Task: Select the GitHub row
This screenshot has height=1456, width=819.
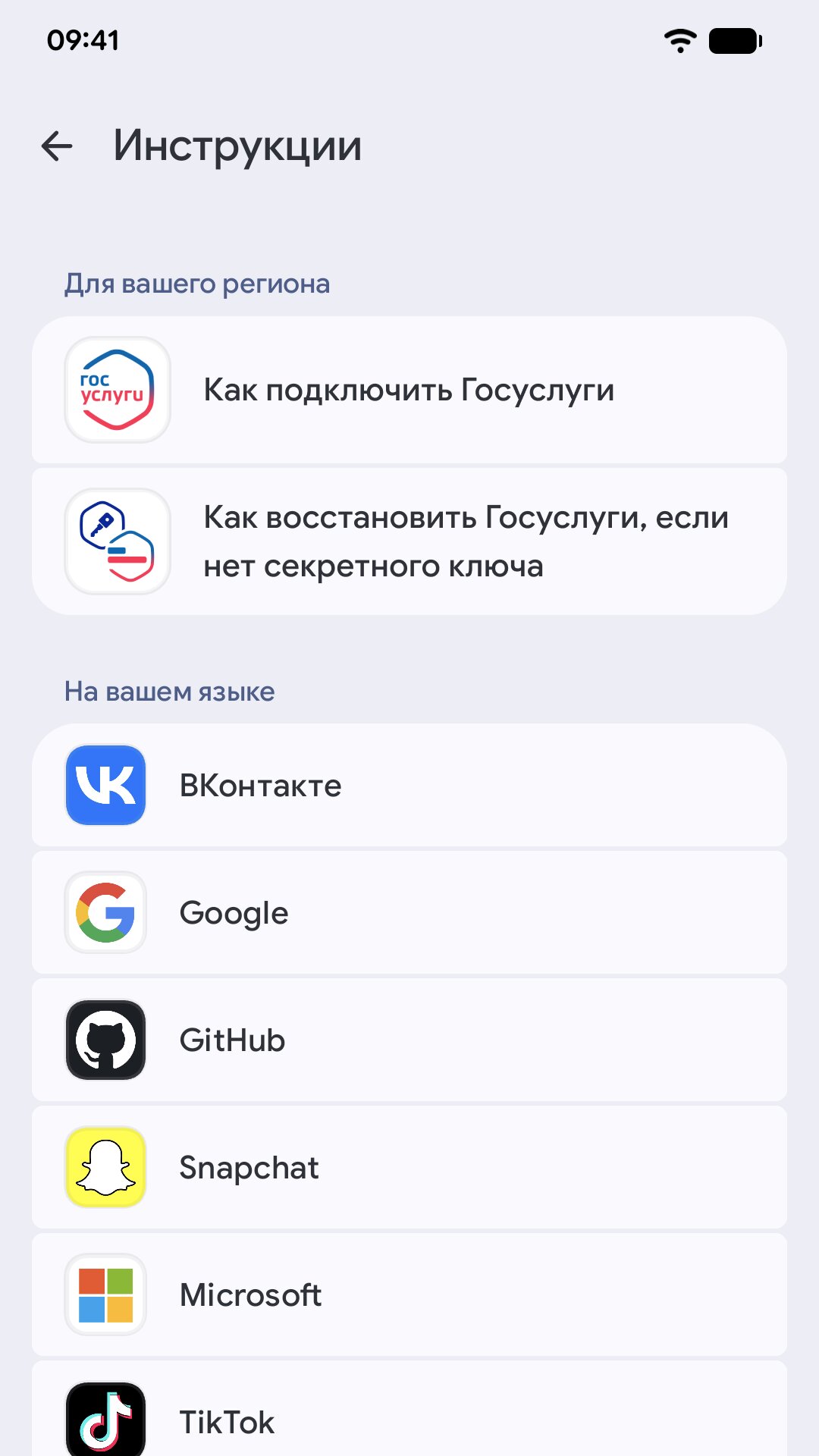Action: [x=409, y=1040]
